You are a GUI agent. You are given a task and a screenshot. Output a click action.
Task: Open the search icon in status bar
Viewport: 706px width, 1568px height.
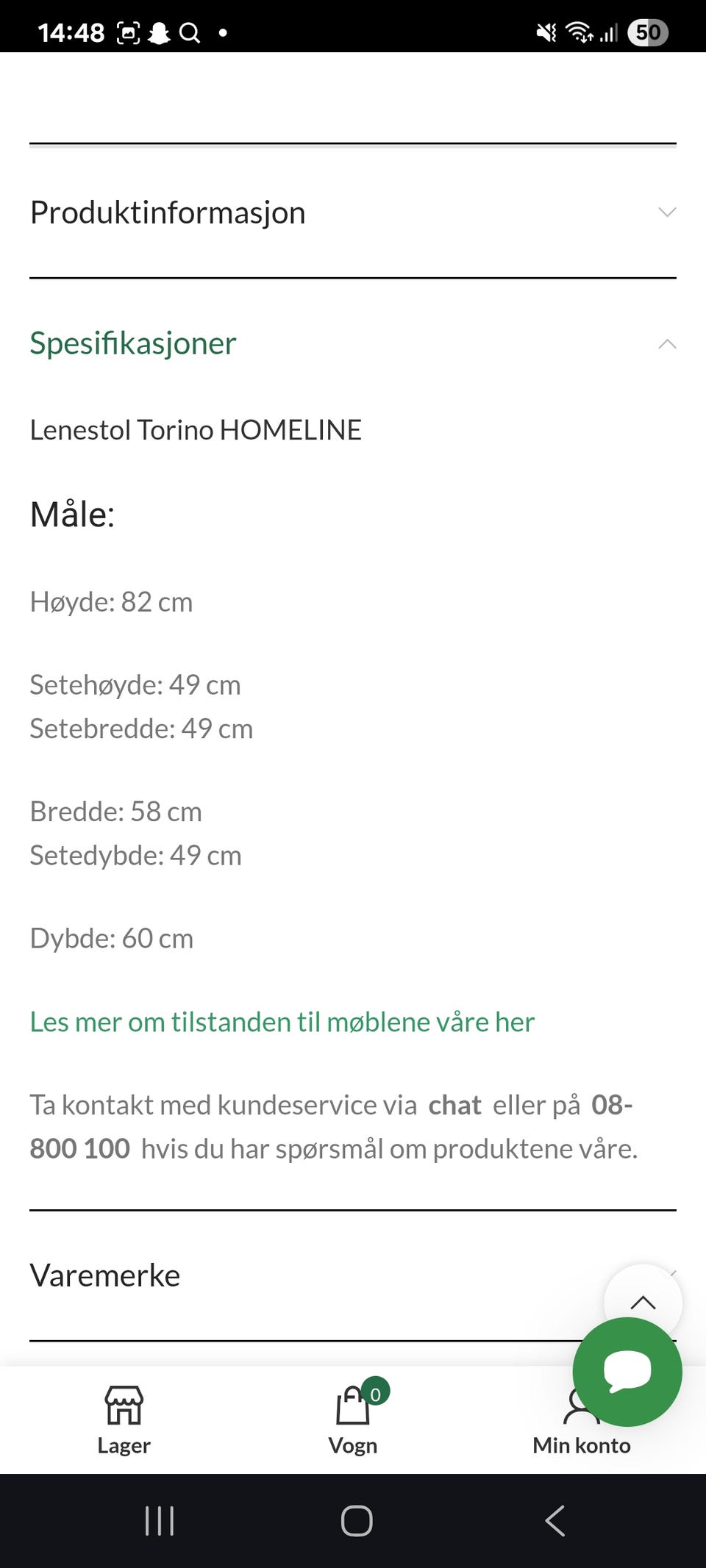point(190,32)
